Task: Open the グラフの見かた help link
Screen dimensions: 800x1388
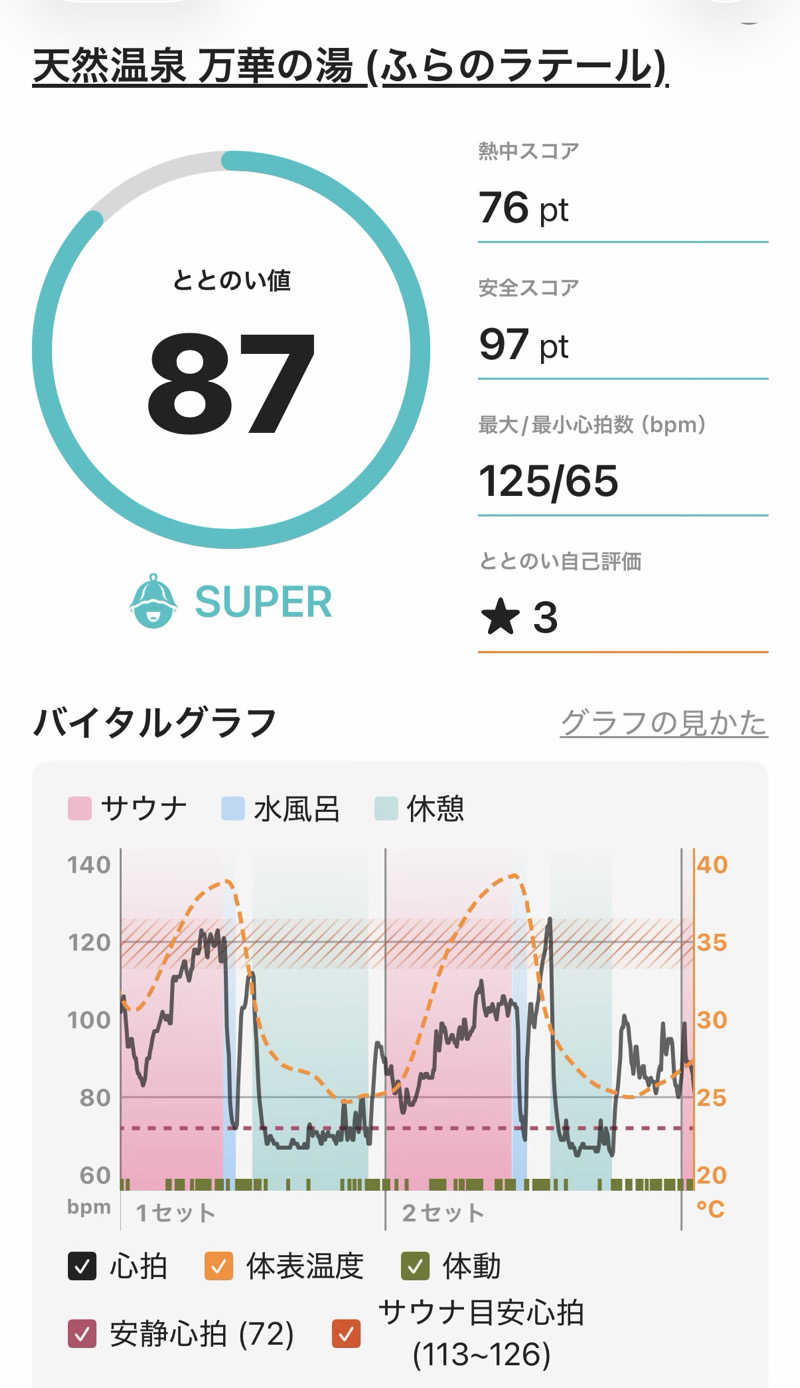Action: point(664,722)
